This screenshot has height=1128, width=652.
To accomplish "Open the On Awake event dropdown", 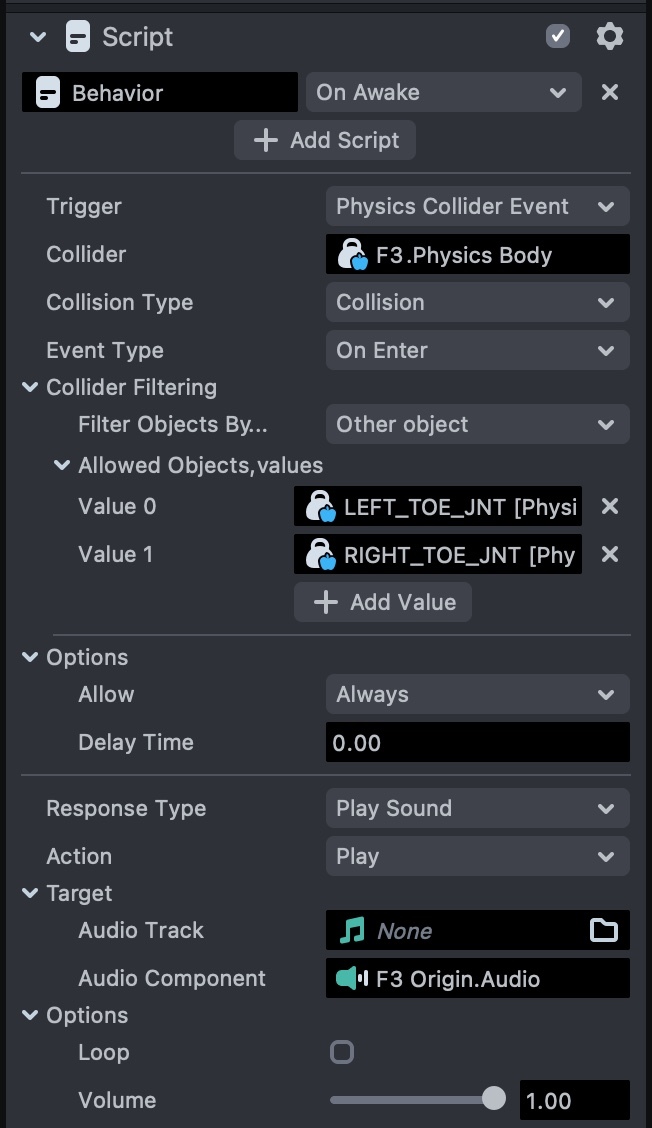I will [442, 93].
